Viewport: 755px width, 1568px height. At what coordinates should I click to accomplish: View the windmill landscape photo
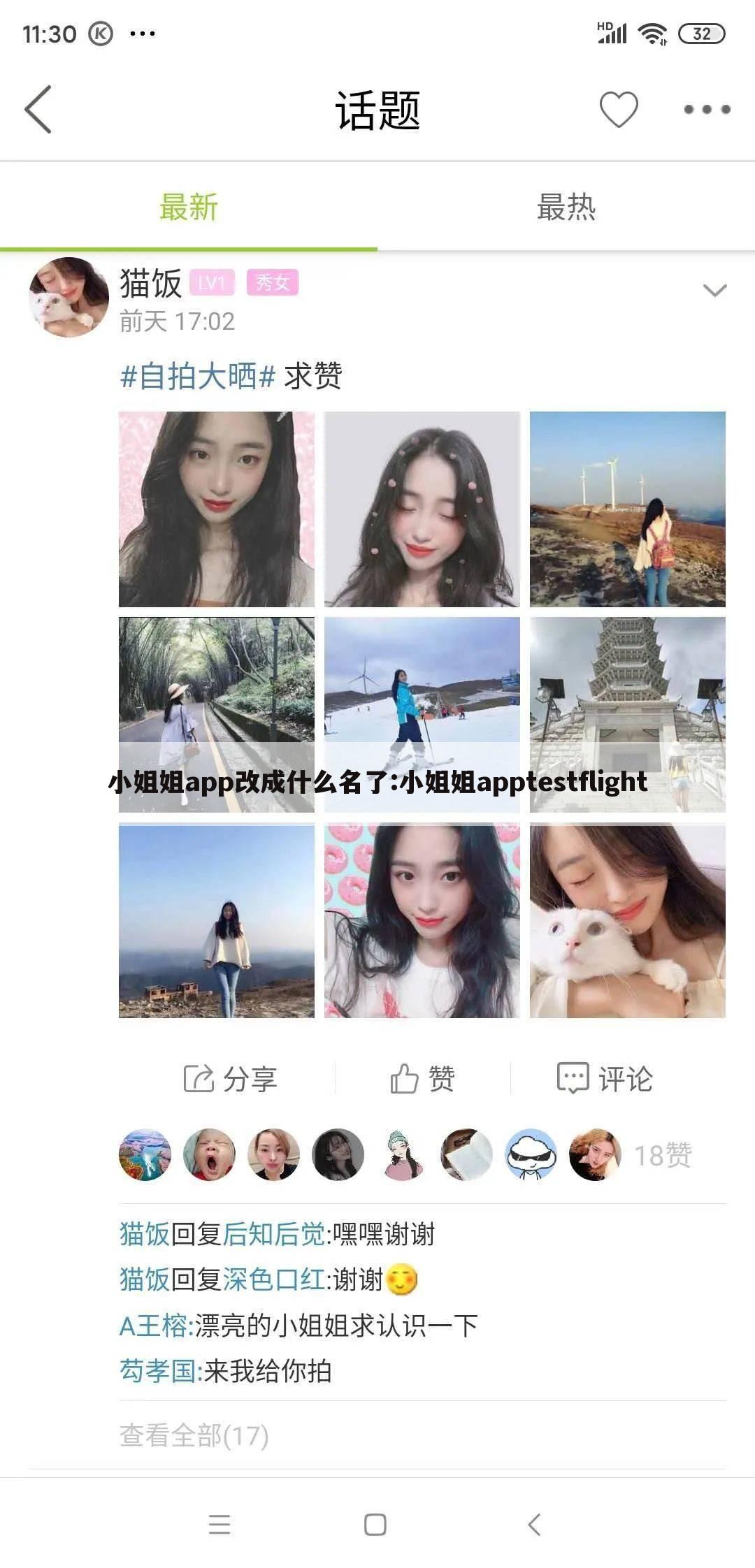(x=627, y=509)
